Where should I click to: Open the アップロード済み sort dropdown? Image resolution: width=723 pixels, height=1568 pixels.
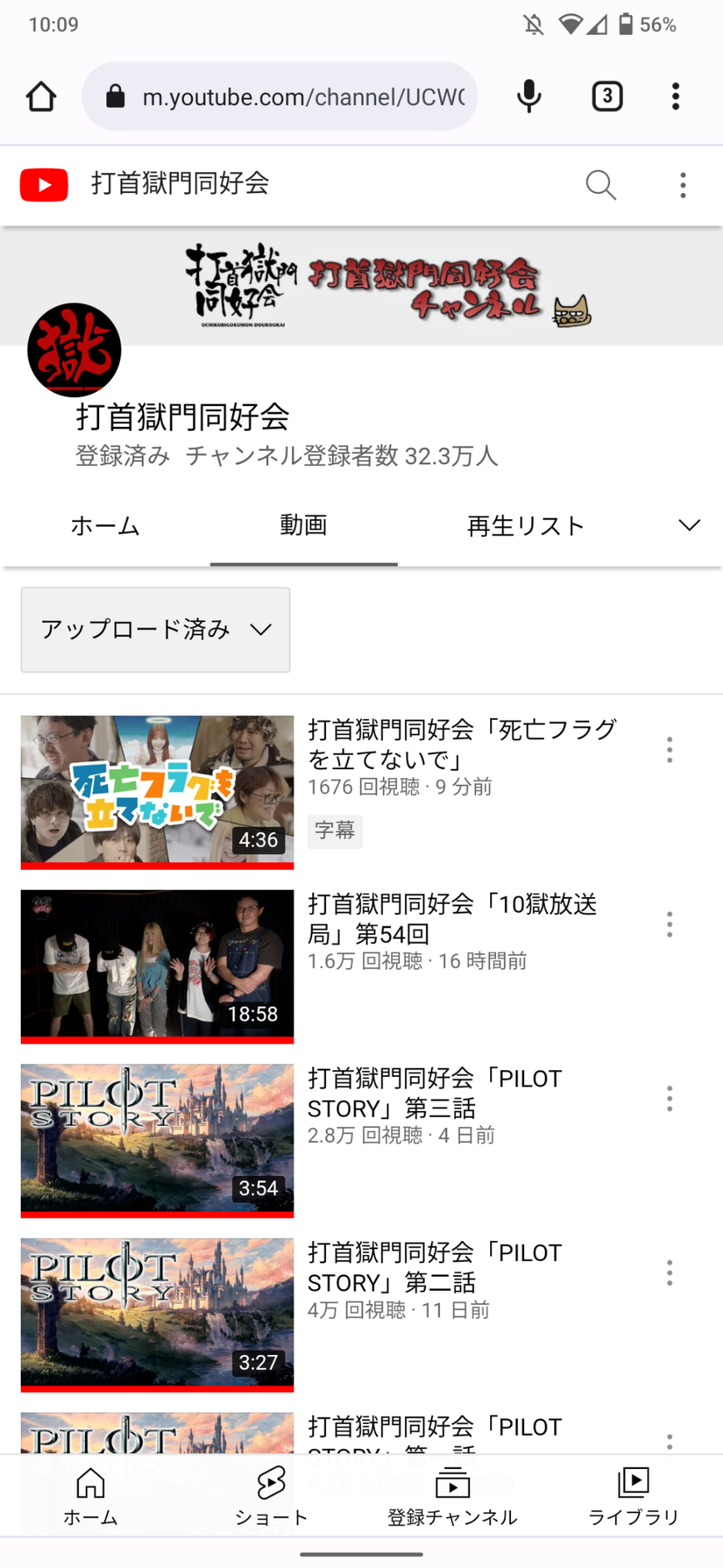point(156,629)
